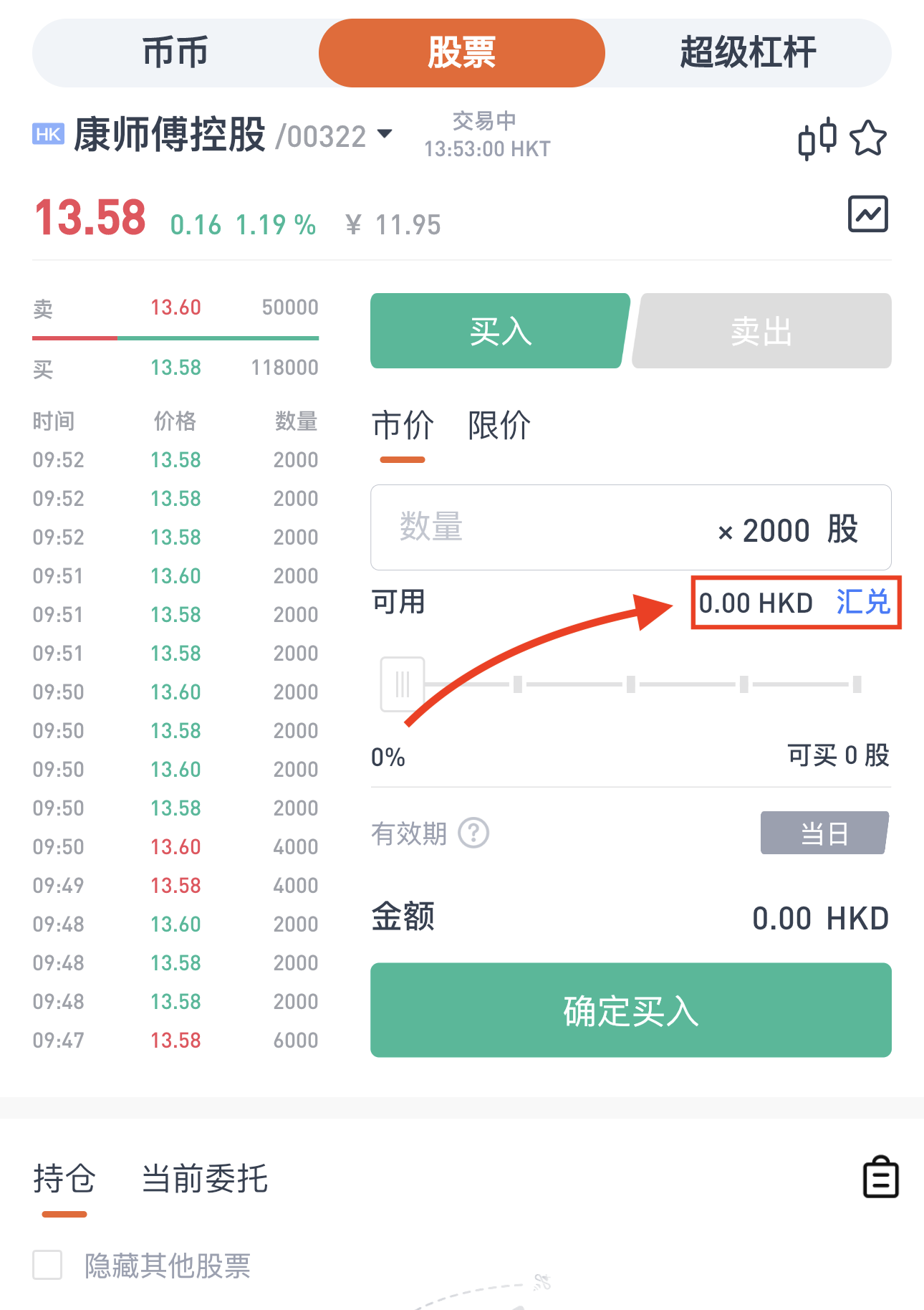924x1310 pixels.
Task: Select the 卖出 sell tab
Action: [x=761, y=331]
